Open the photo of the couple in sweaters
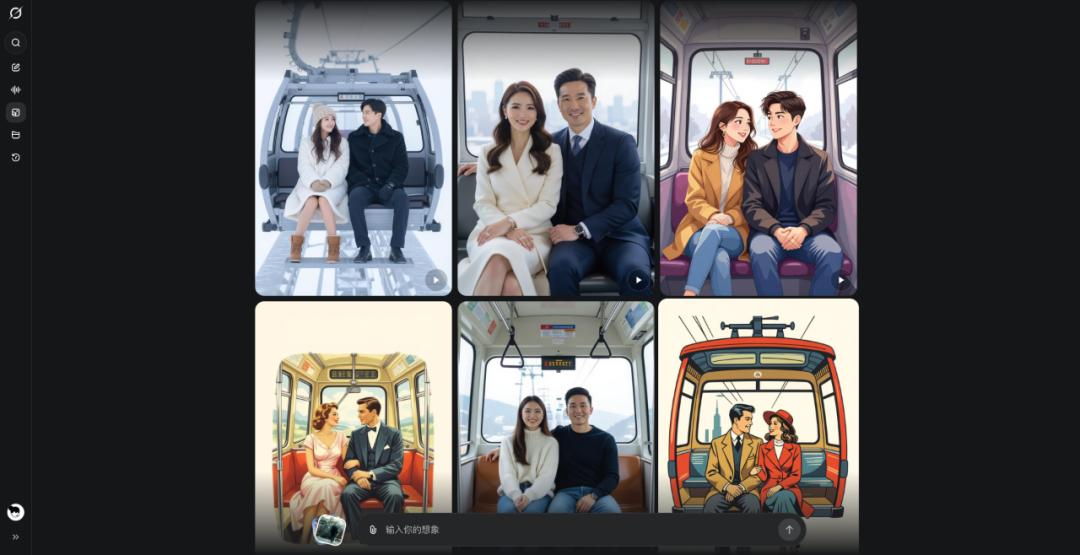The image size is (1080, 555). (555, 410)
